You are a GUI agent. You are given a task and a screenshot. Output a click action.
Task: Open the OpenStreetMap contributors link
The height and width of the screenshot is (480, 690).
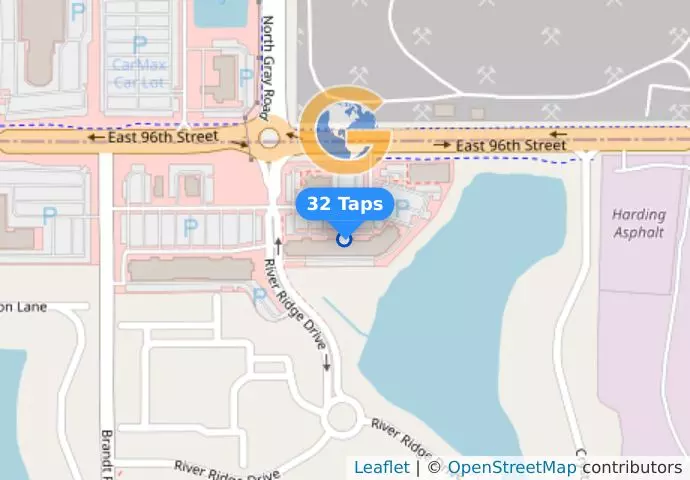coord(511,467)
